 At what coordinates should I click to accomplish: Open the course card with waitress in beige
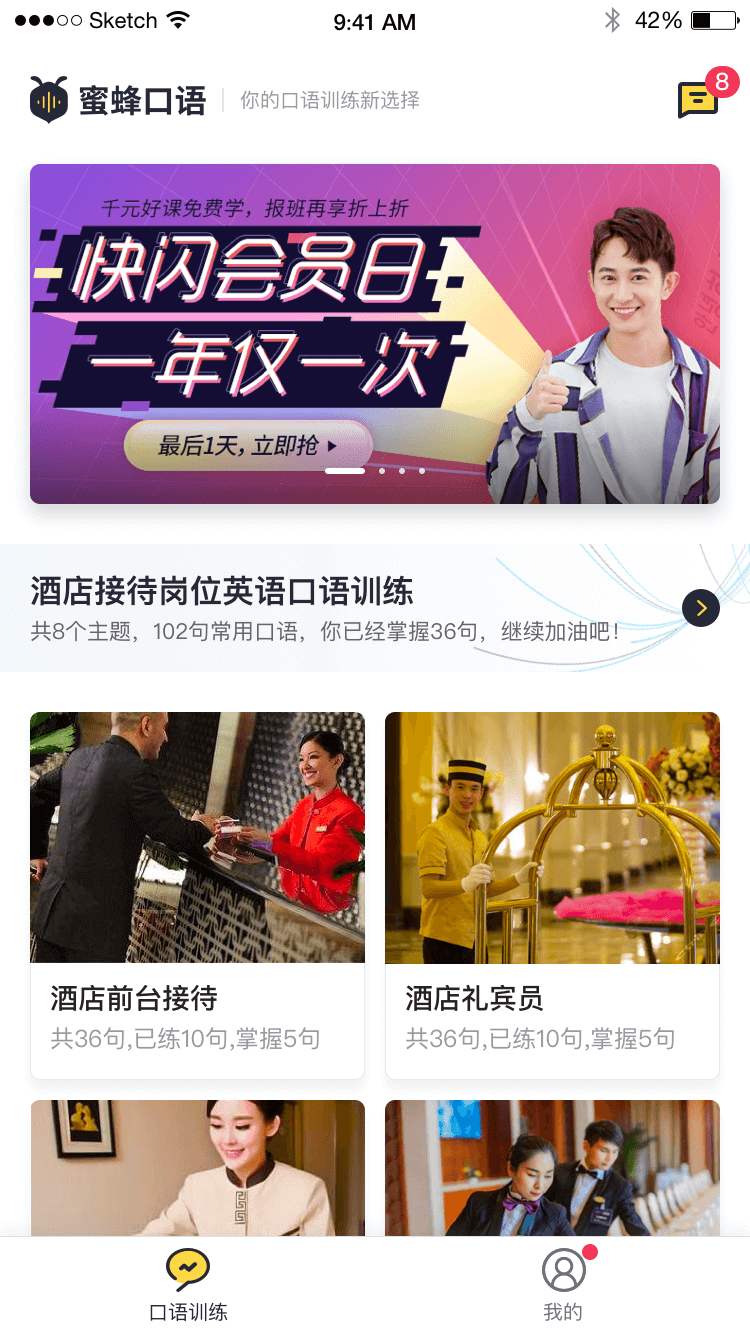197,1168
